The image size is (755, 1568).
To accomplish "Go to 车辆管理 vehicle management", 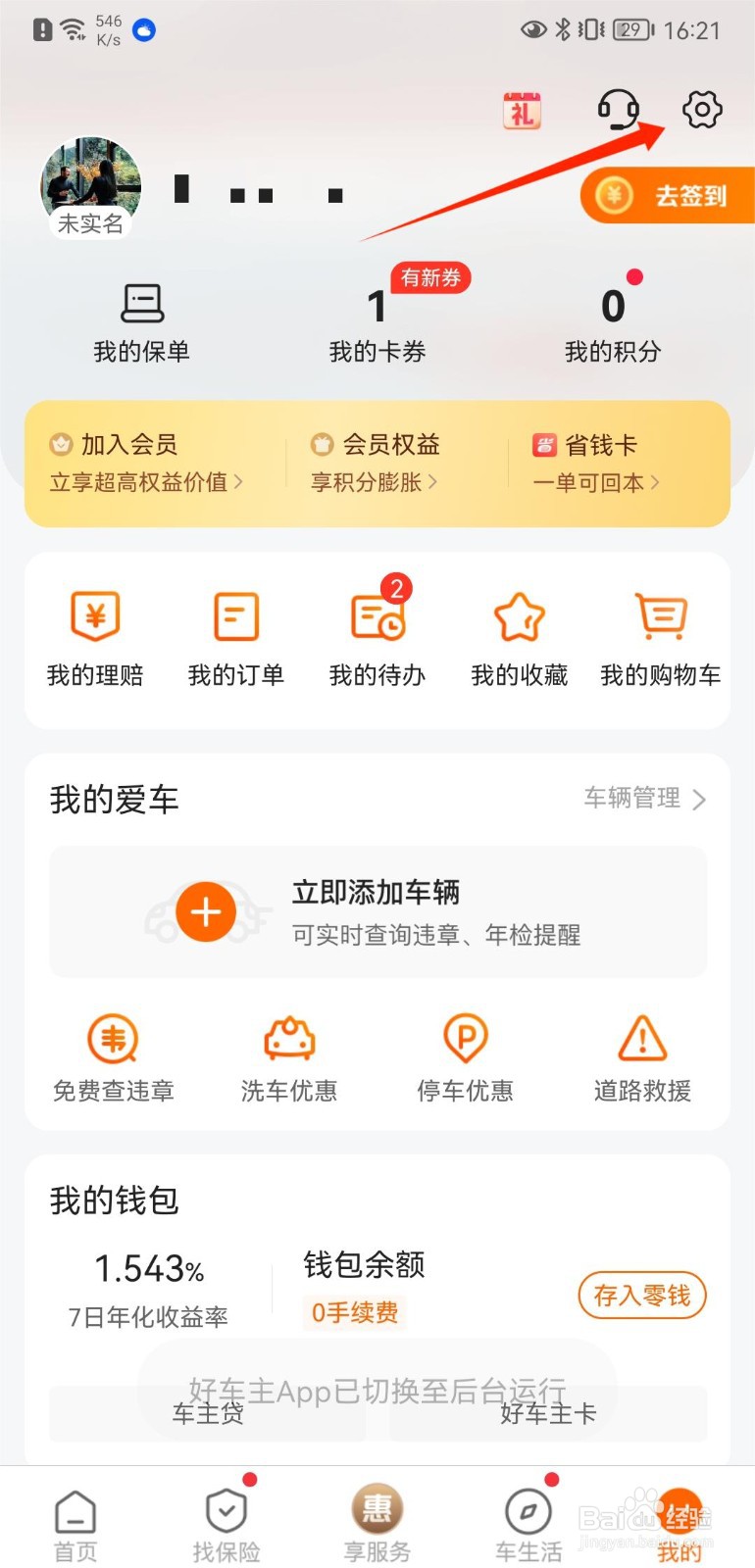I will [644, 799].
